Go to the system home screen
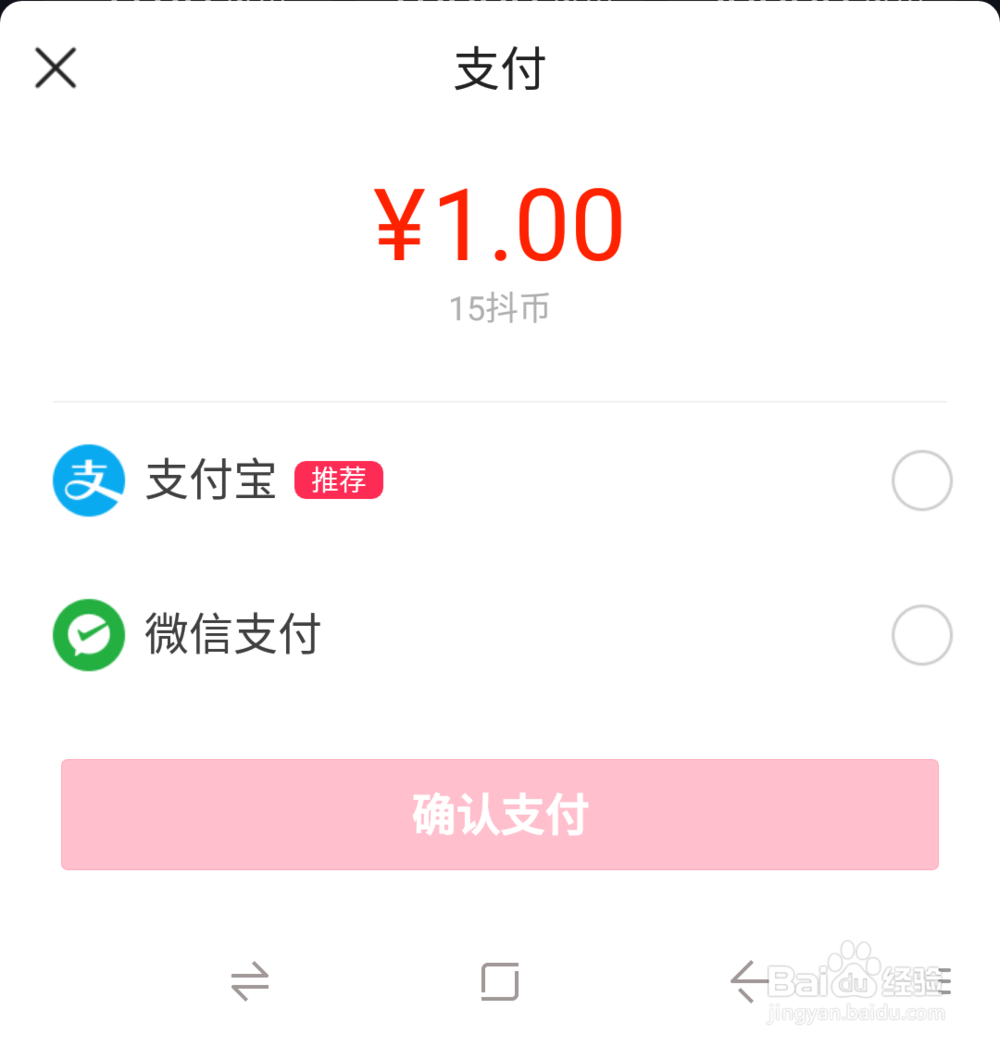Screen dimensions: 1000x1047 click(500, 981)
